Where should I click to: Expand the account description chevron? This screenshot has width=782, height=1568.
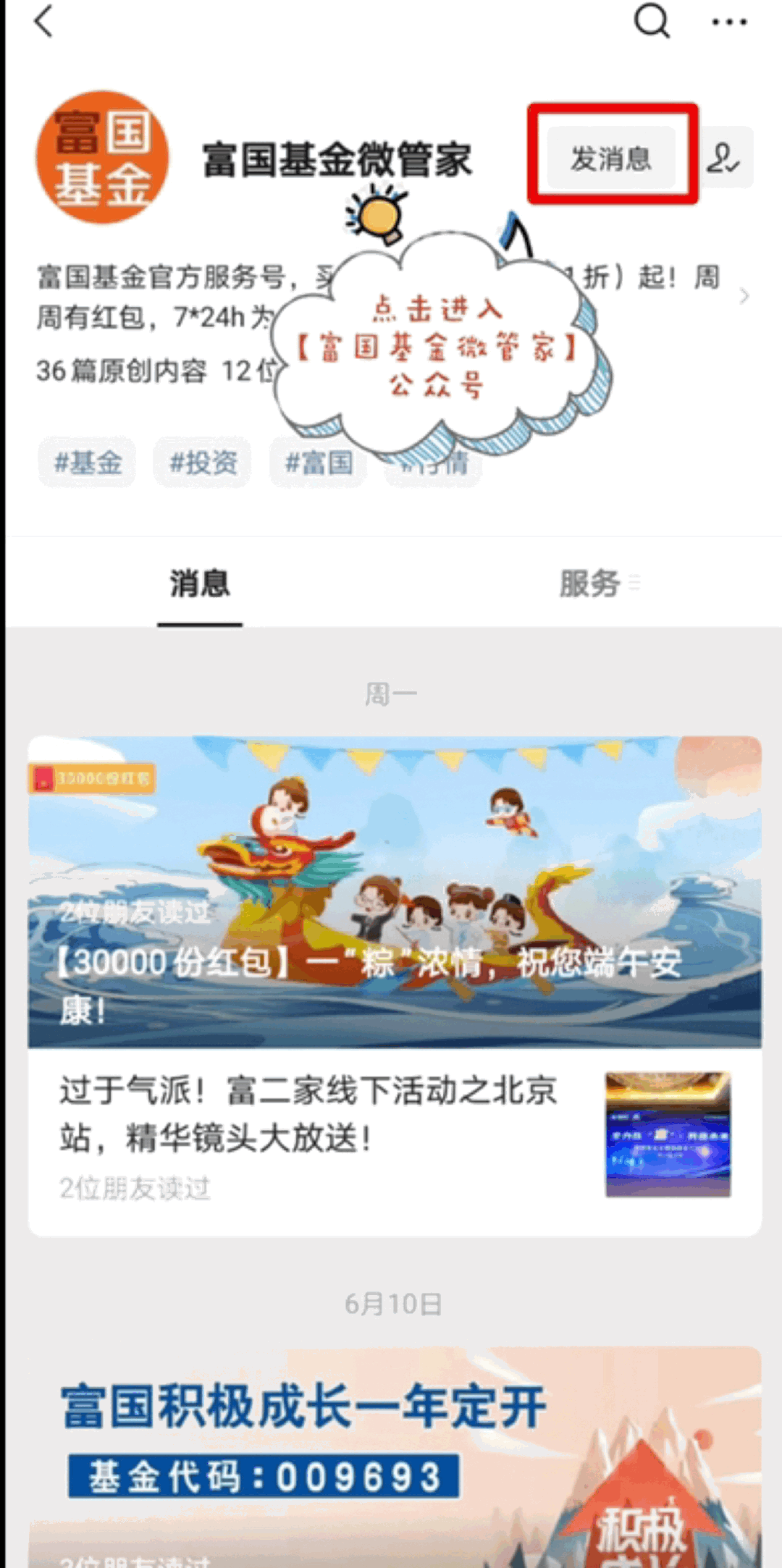[x=744, y=296]
